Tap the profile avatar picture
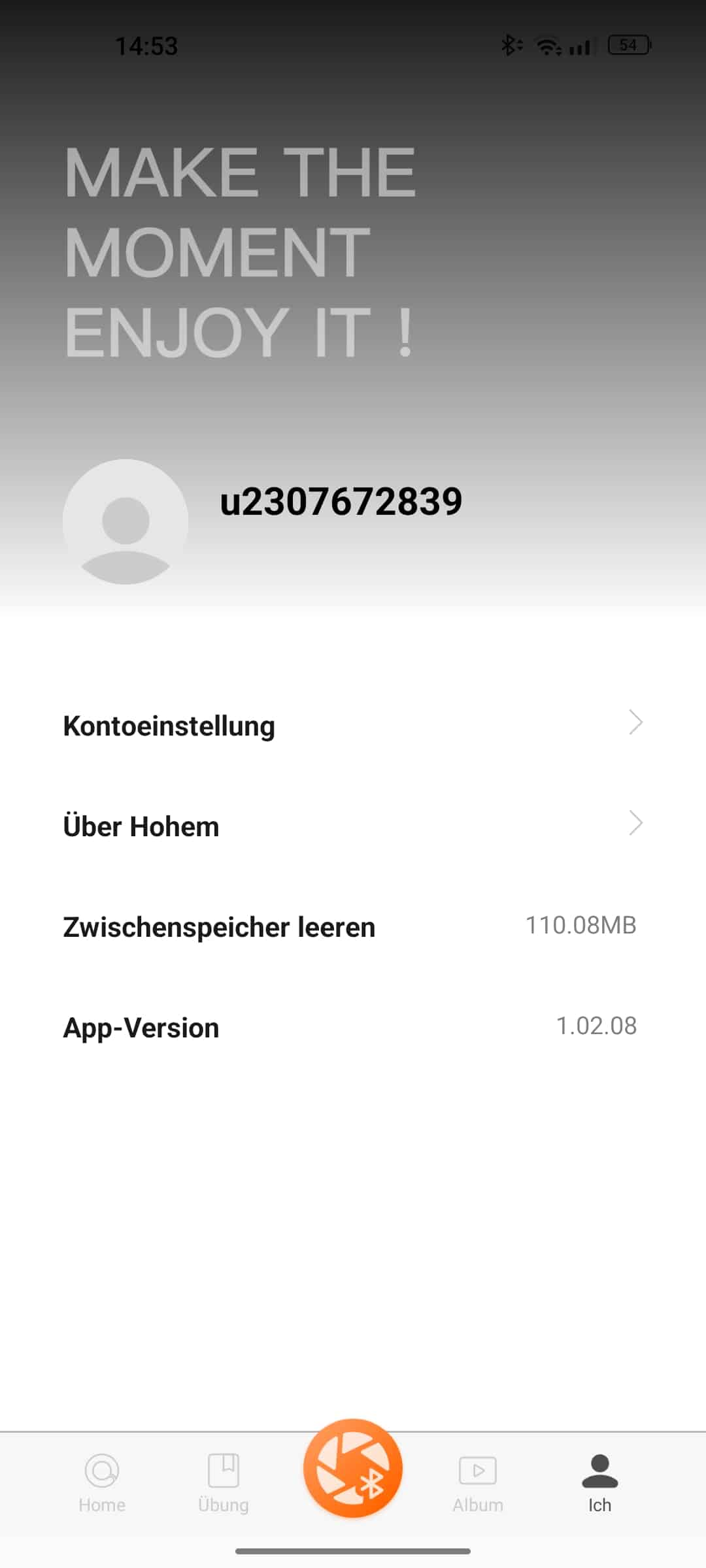 (x=126, y=521)
